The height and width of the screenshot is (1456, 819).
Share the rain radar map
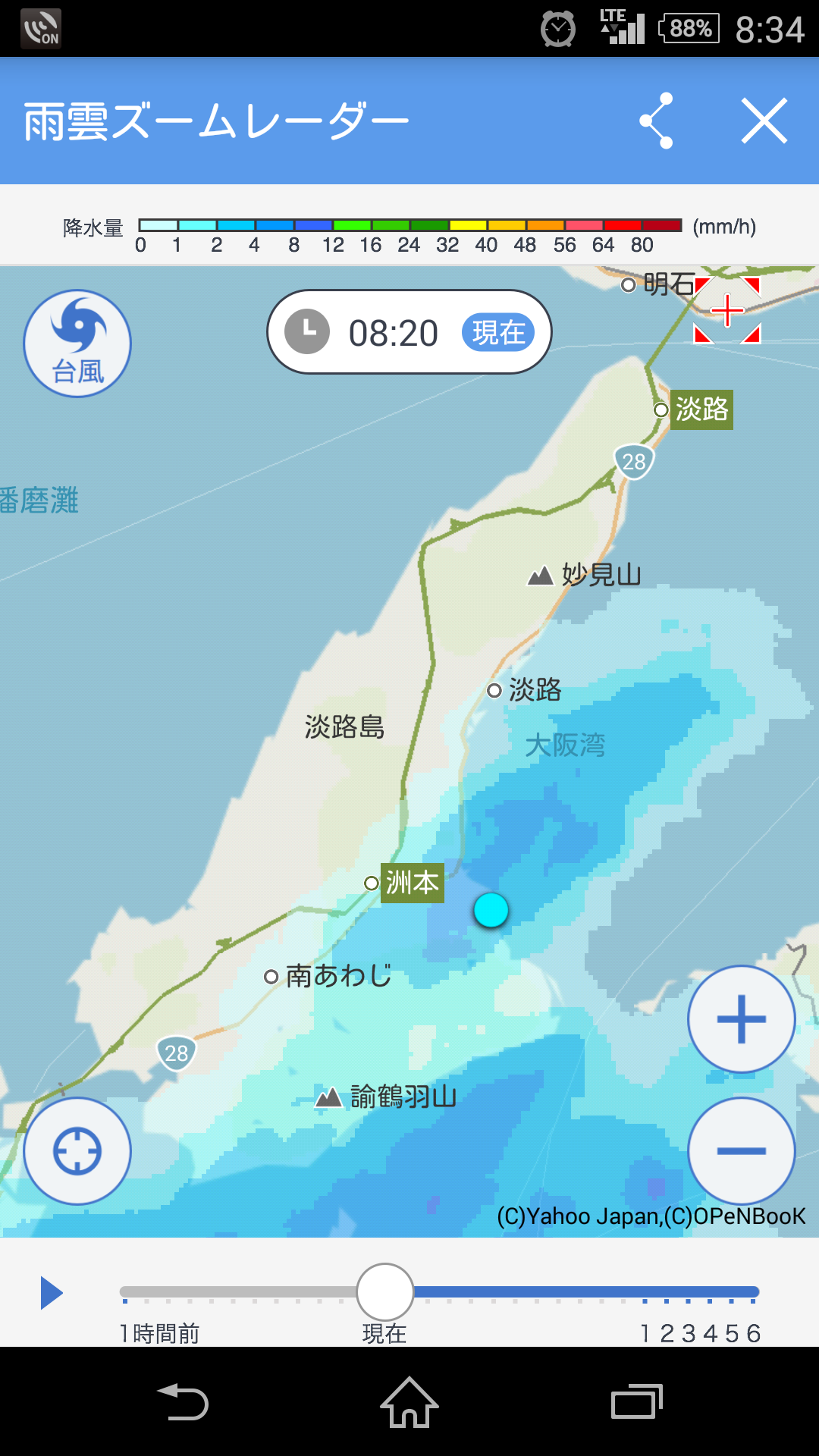tap(657, 121)
